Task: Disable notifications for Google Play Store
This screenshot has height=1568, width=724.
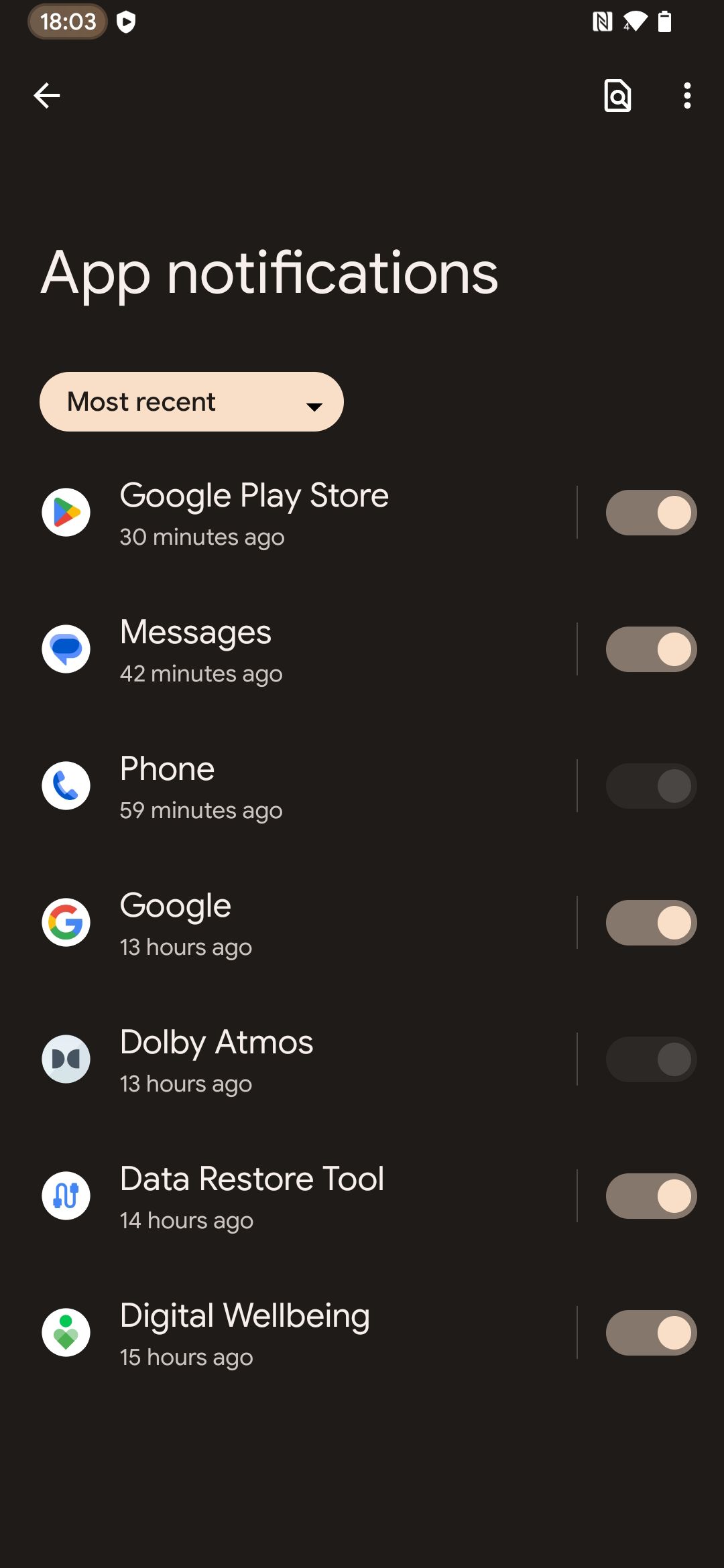Action: click(651, 513)
